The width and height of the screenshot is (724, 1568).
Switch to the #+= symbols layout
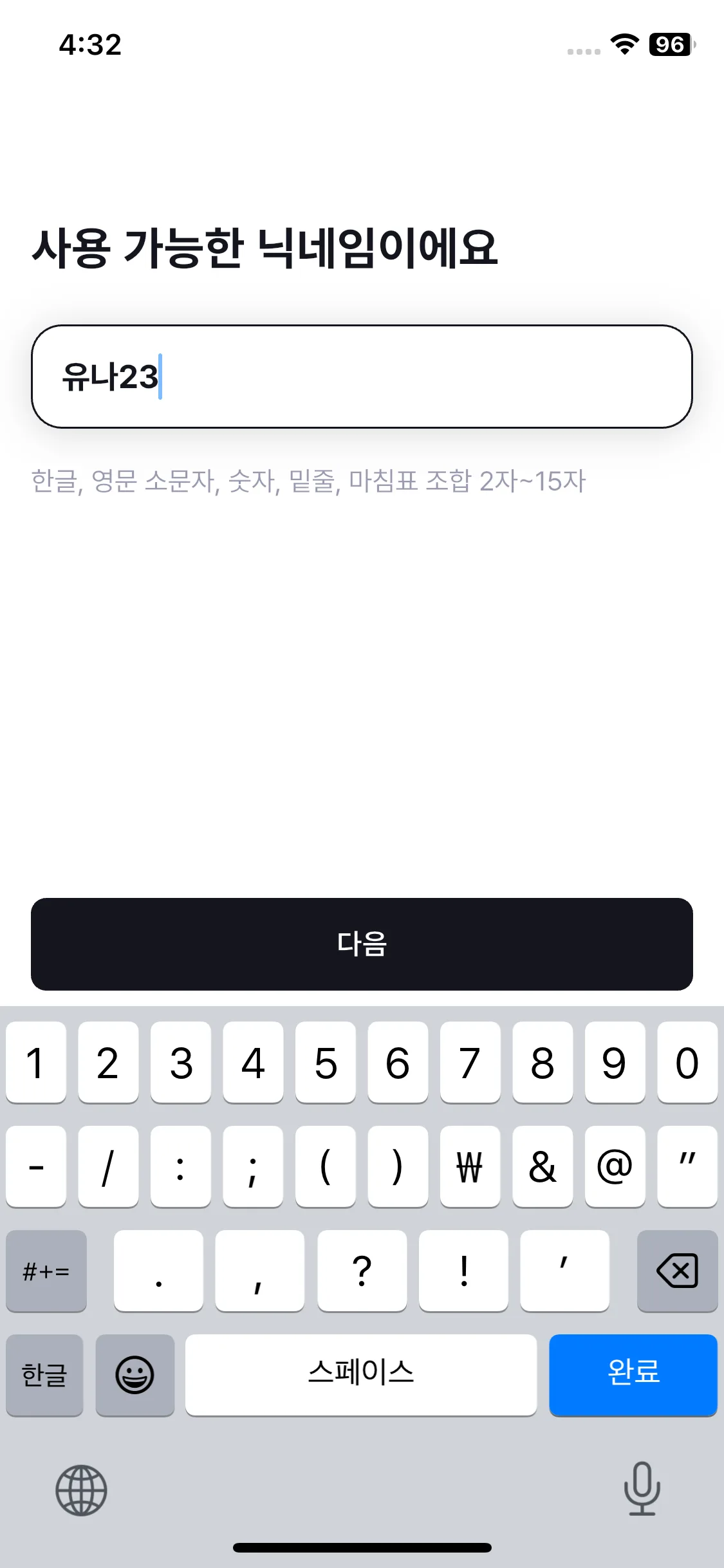[x=46, y=1271]
